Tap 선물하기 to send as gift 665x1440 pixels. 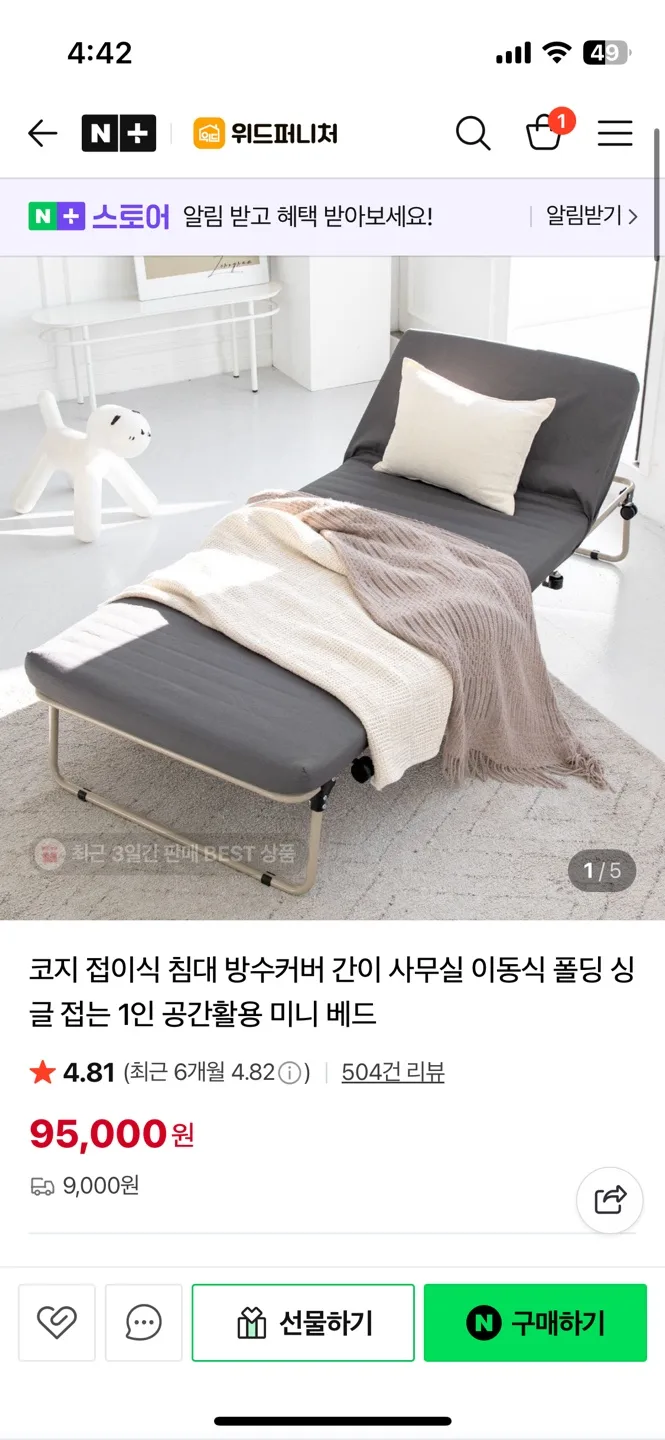pyautogui.click(x=303, y=1323)
